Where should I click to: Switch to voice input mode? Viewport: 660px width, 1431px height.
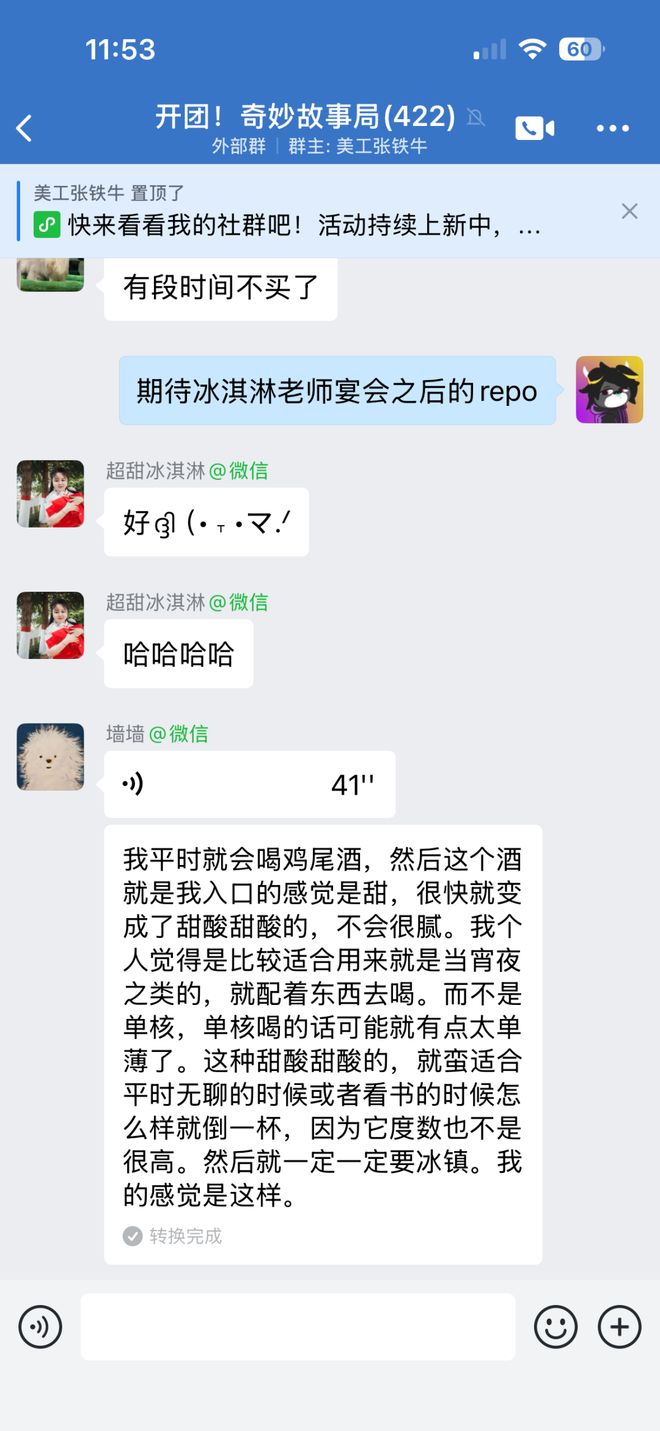(x=40, y=1327)
